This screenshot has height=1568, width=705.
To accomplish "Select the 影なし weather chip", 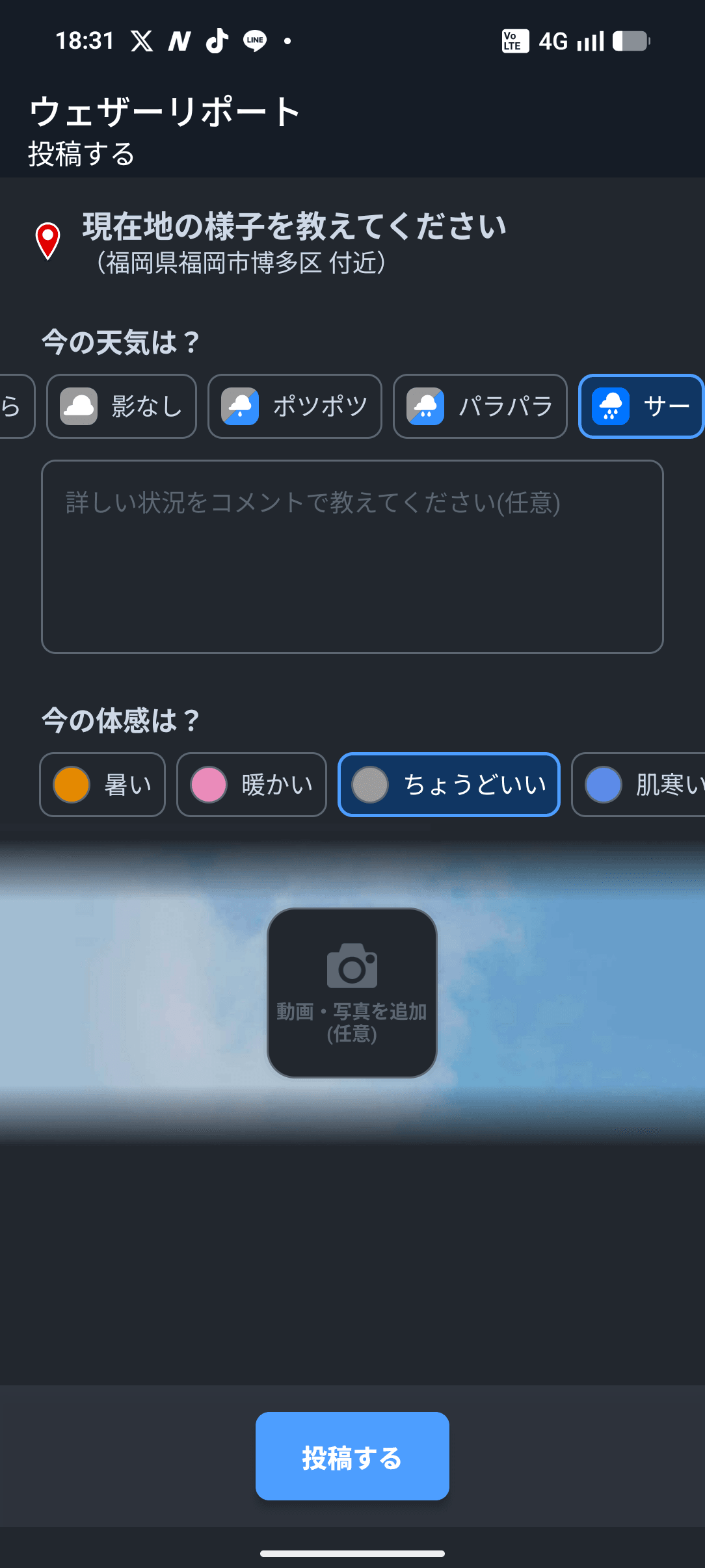I will coord(122,406).
